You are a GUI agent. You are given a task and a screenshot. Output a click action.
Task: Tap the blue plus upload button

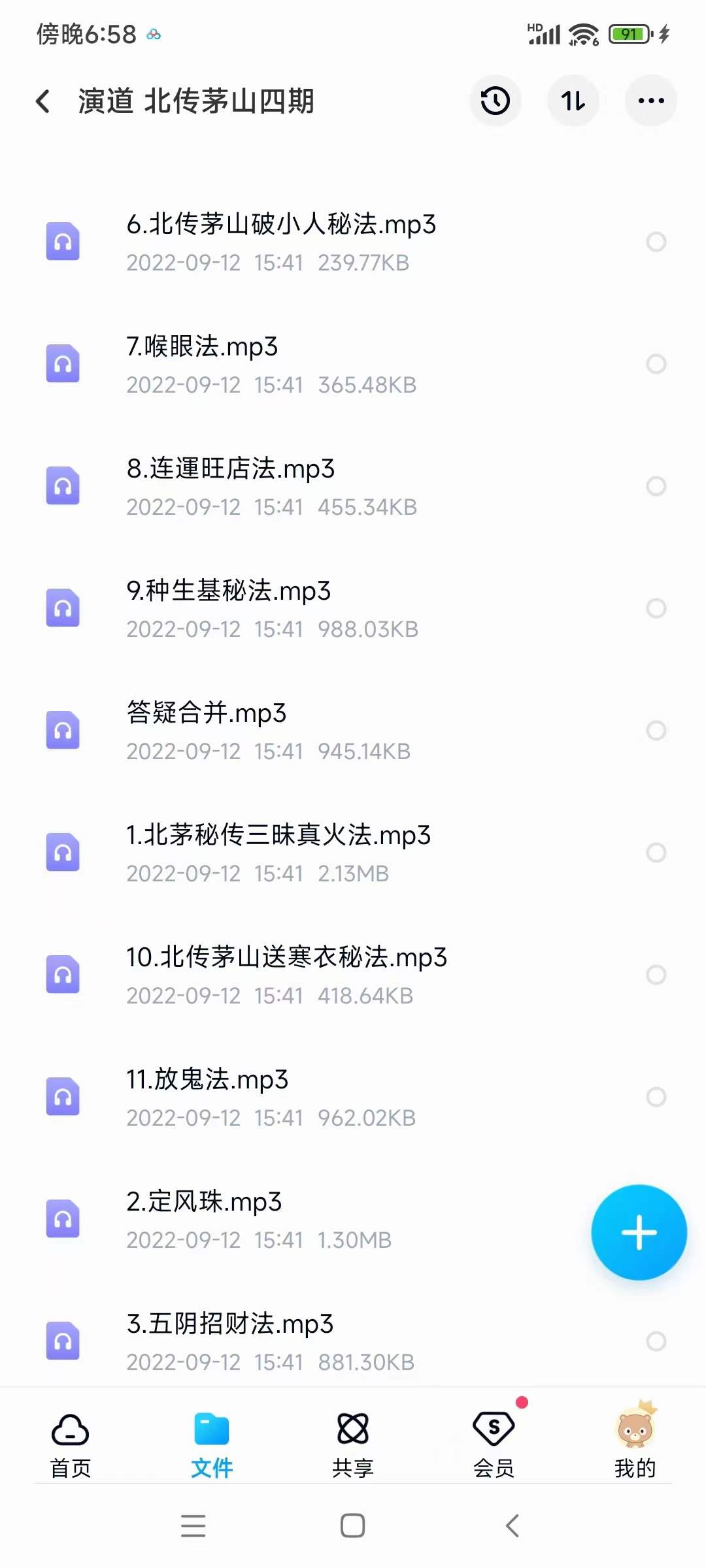pyautogui.click(x=639, y=1231)
